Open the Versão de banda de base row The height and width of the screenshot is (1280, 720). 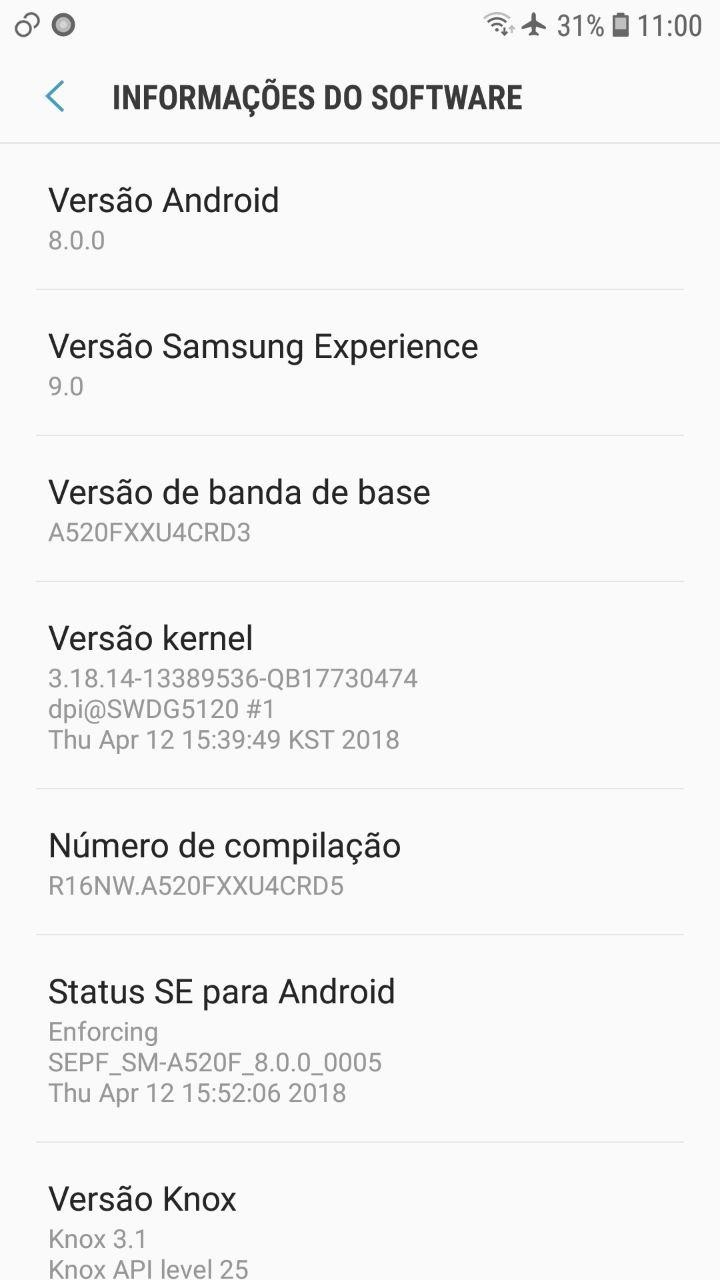(360, 509)
